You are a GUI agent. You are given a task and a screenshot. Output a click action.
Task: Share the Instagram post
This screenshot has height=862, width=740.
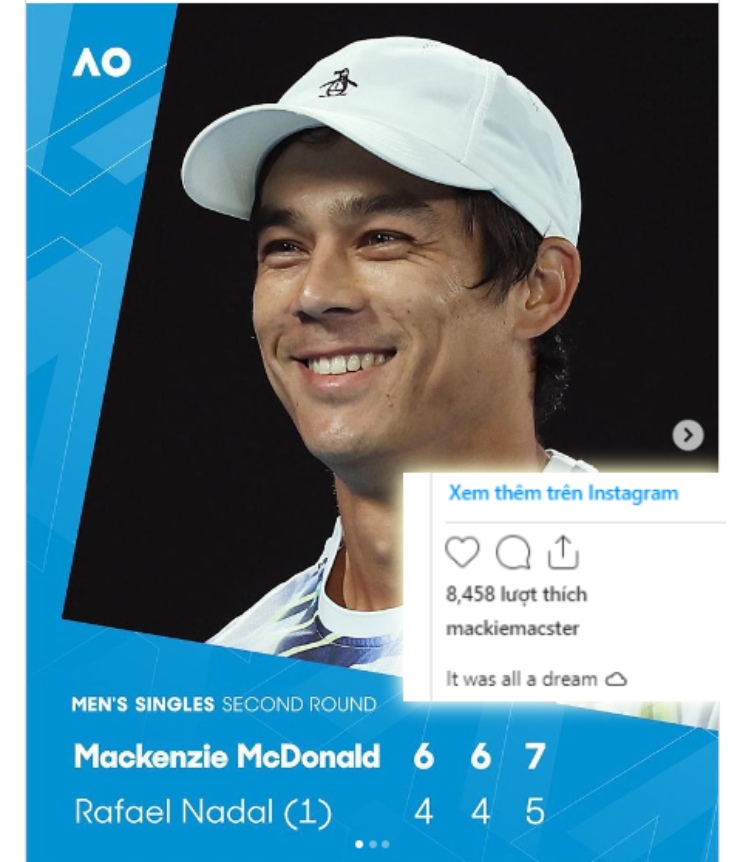[x=564, y=551]
